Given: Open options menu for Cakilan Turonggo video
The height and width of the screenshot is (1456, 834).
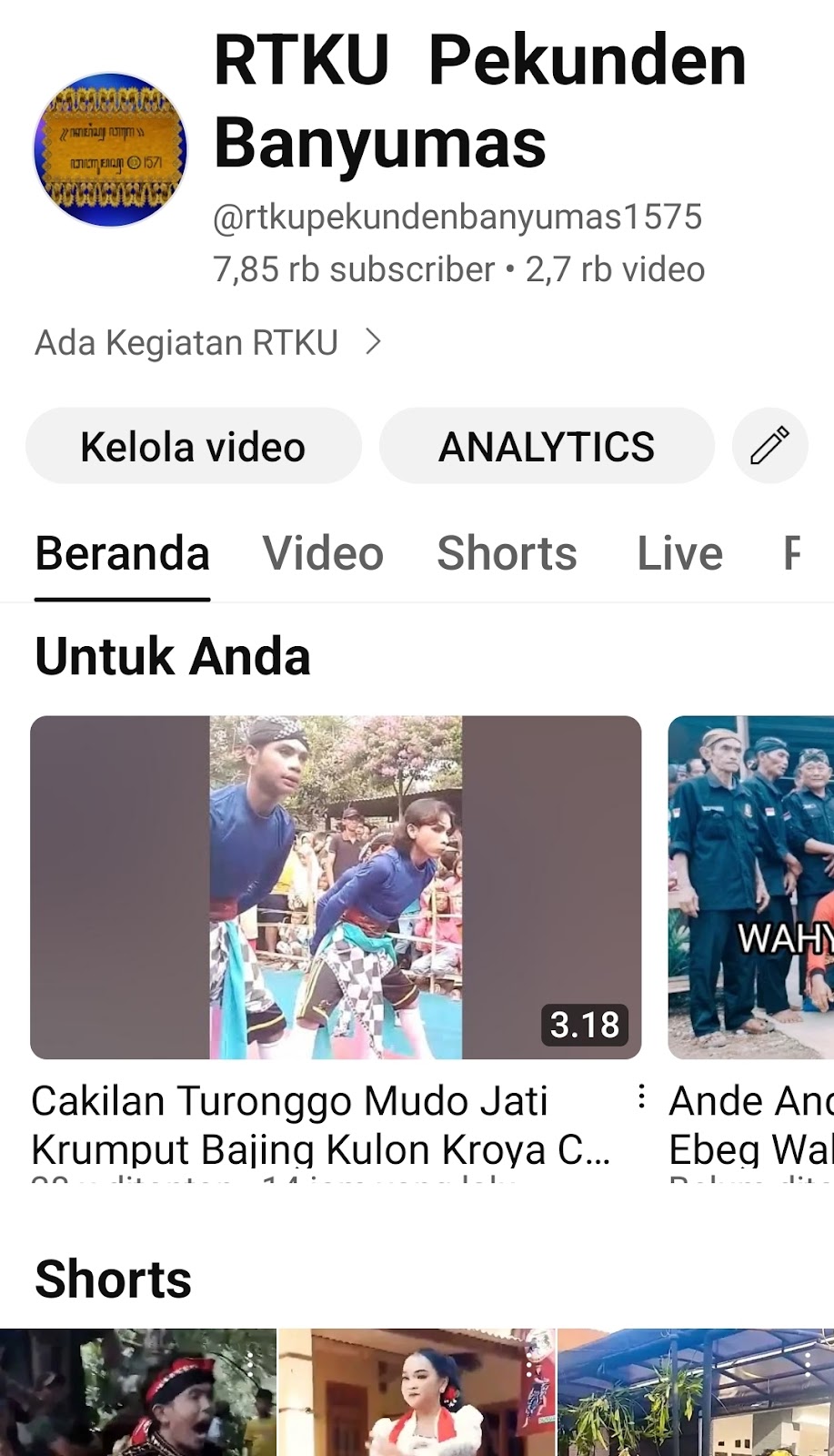Looking at the screenshot, I should 641,1097.
